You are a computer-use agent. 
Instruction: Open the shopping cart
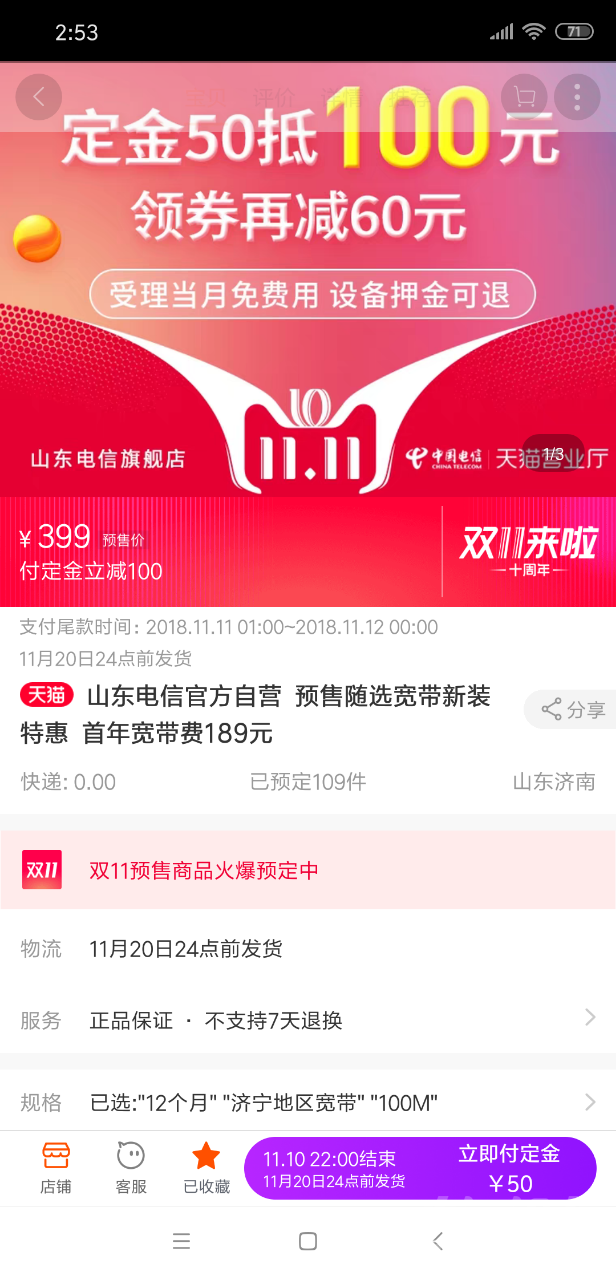(x=524, y=97)
